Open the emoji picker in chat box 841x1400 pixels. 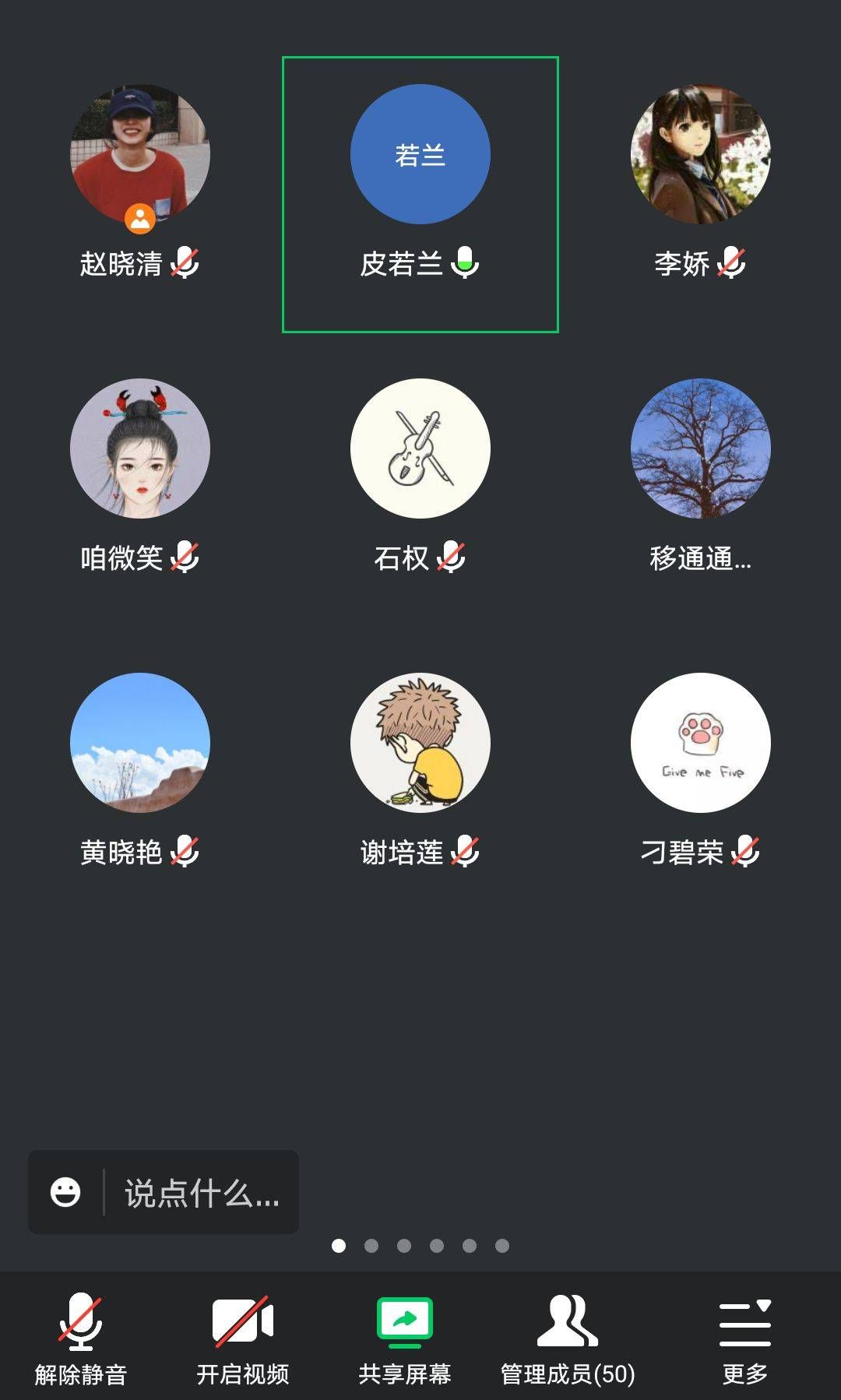pyautogui.click(x=65, y=1192)
